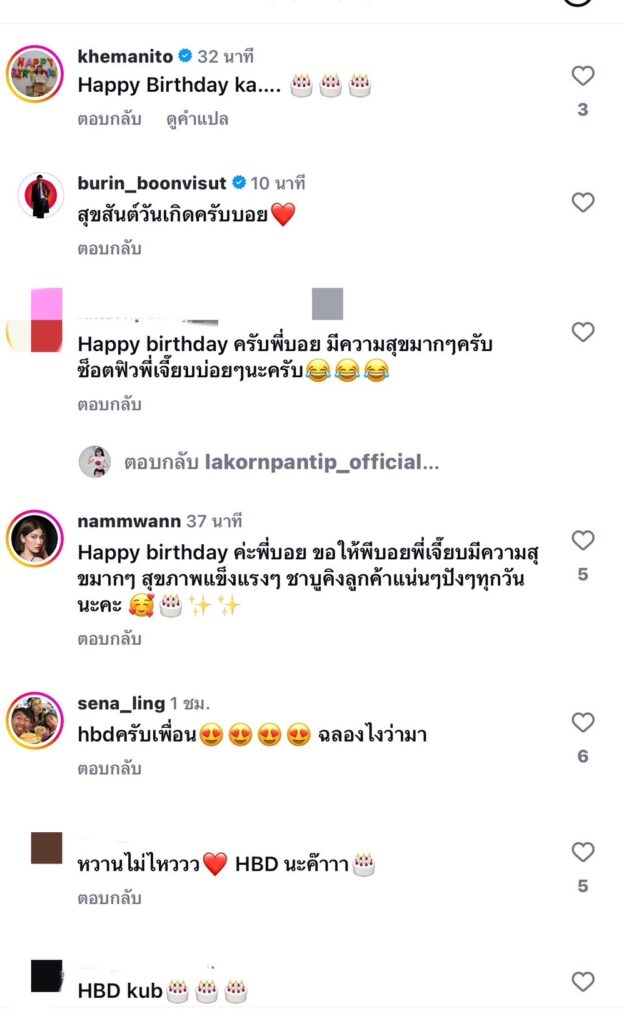Reply to khemanito's comment
The height and width of the screenshot is (1024, 624).
point(109,119)
